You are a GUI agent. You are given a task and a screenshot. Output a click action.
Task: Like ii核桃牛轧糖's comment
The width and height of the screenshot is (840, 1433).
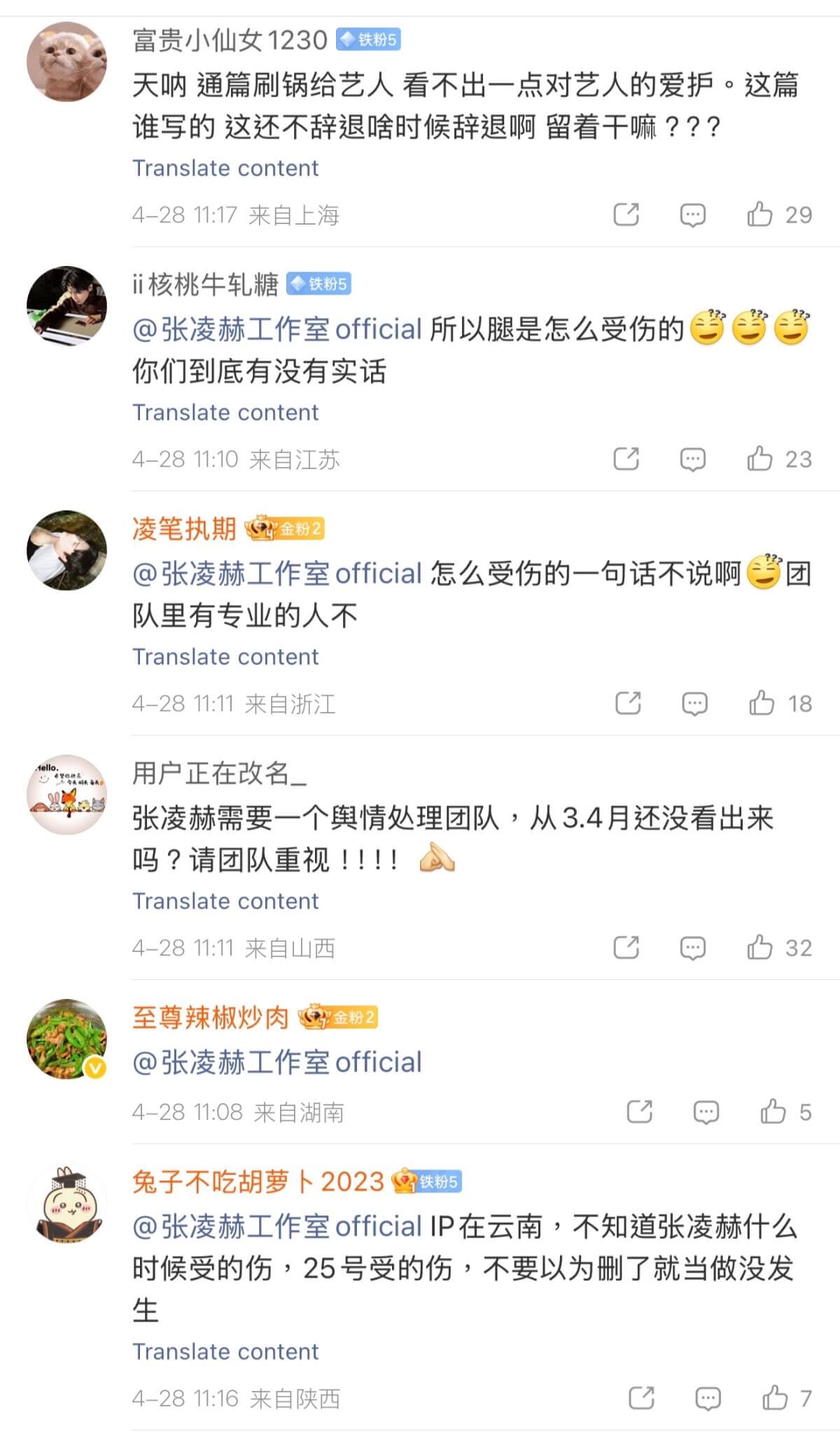click(759, 459)
